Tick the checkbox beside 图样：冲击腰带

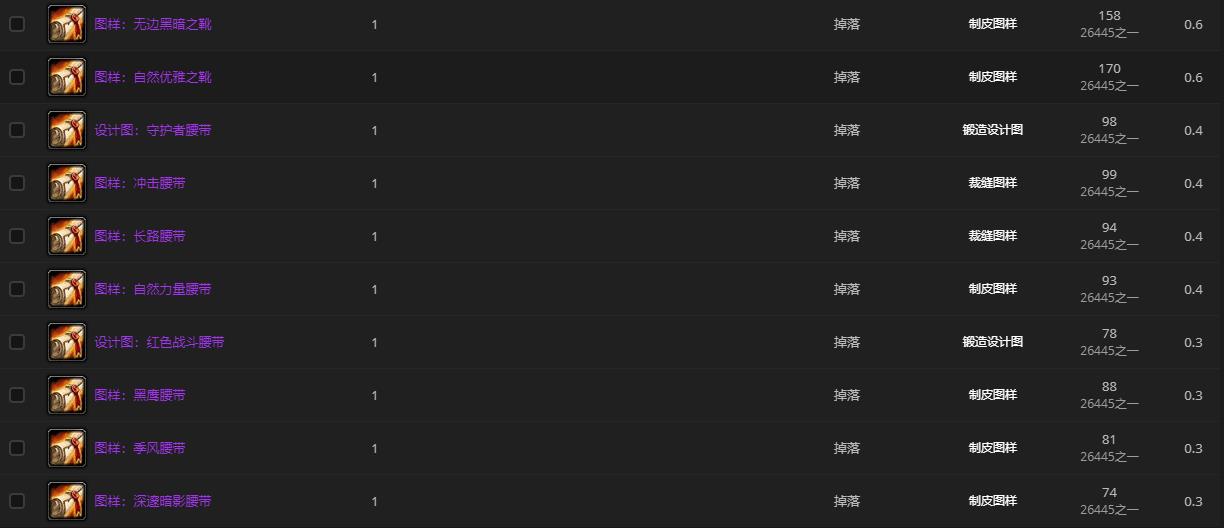(x=17, y=183)
